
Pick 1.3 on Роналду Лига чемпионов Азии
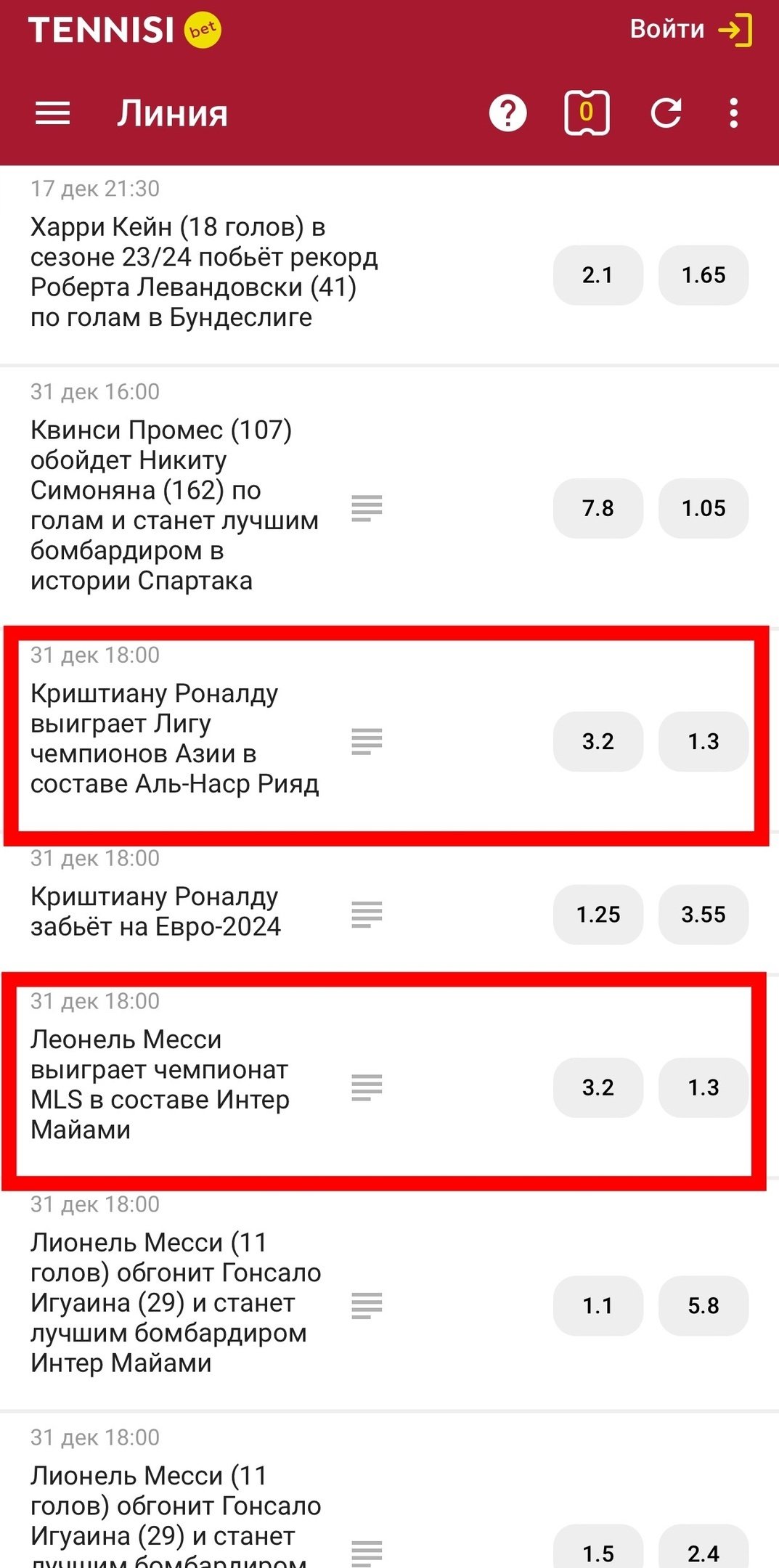[703, 741]
